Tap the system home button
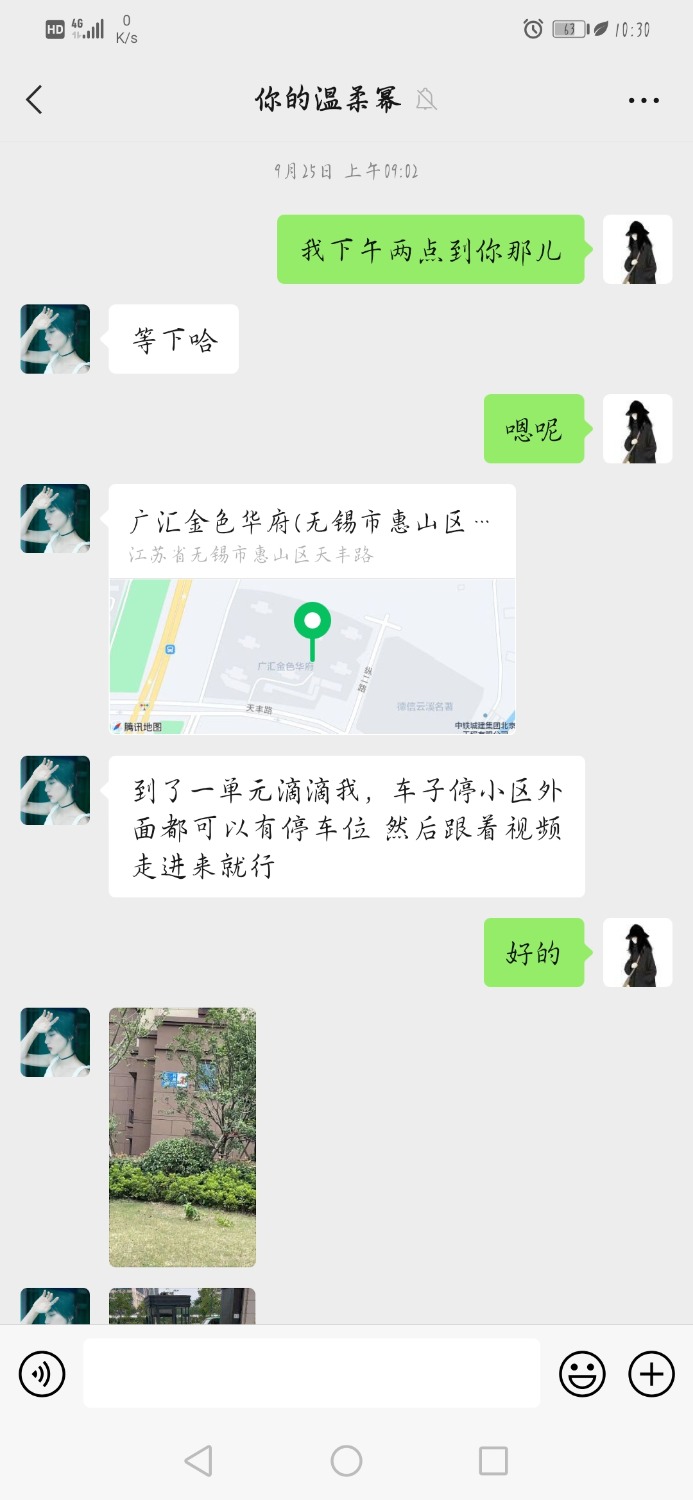 (346, 1461)
